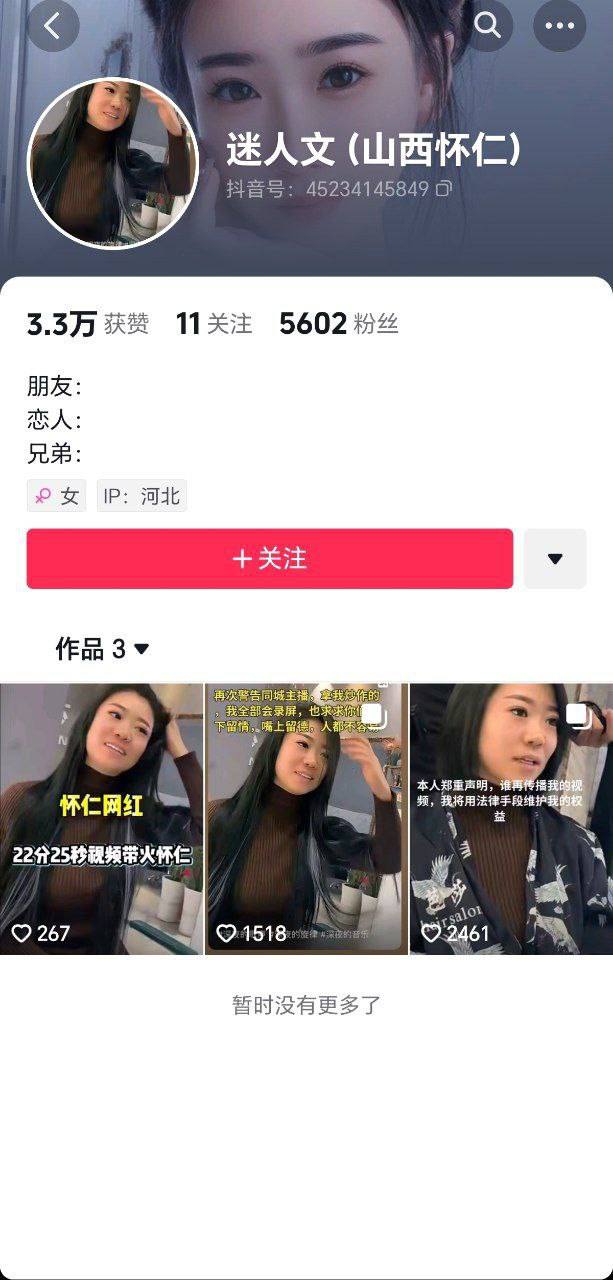
Task: Expand the arrow next to follow button
Action: coord(555,558)
